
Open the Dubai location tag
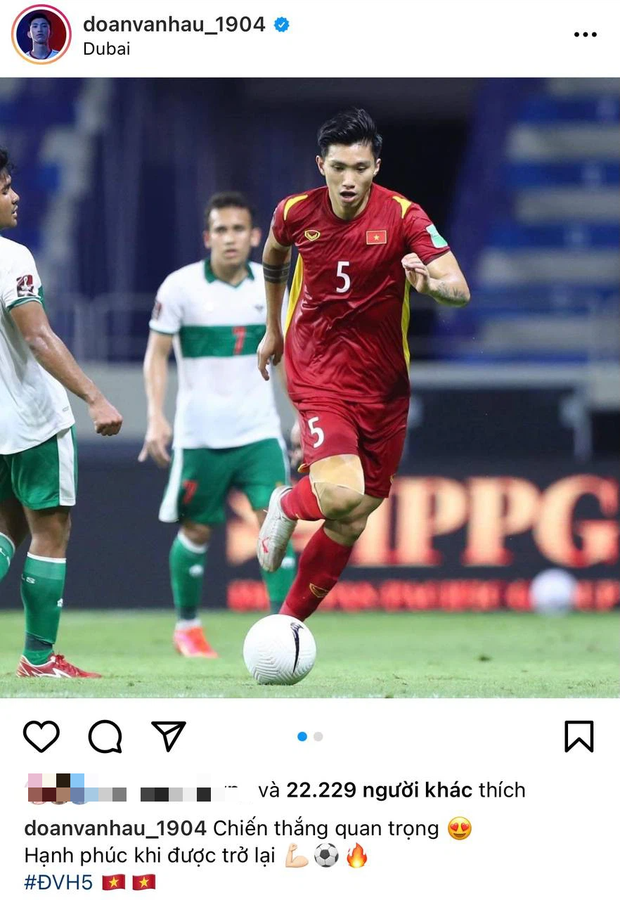pyautogui.click(x=106, y=48)
